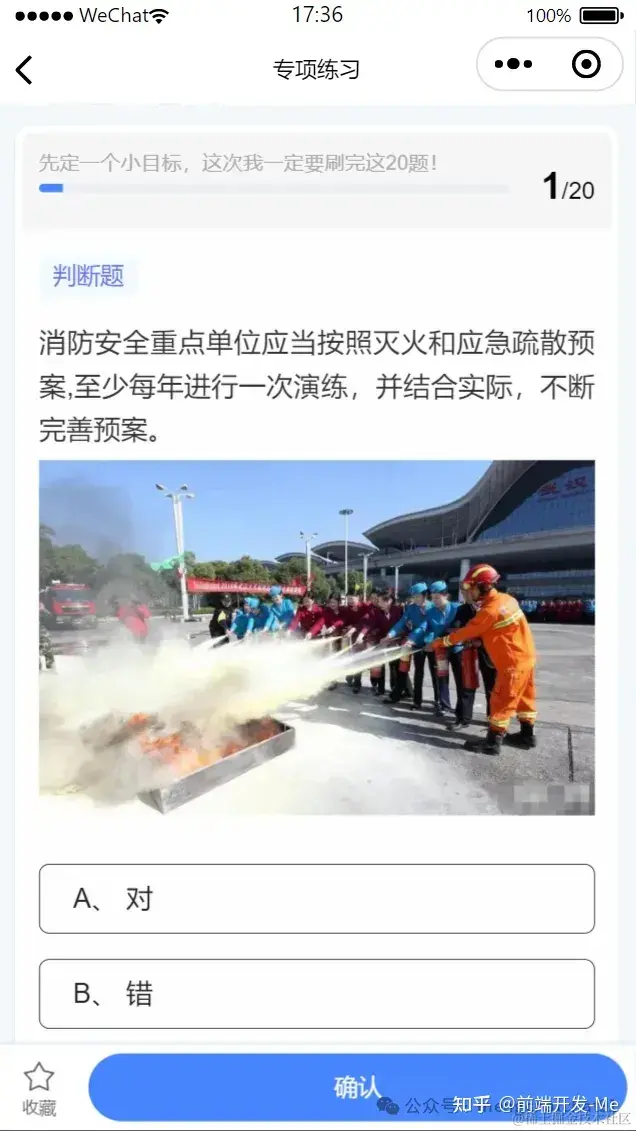Screen dimensions: 636x1131
Task: Select answer A、对
Action: coord(316,898)
